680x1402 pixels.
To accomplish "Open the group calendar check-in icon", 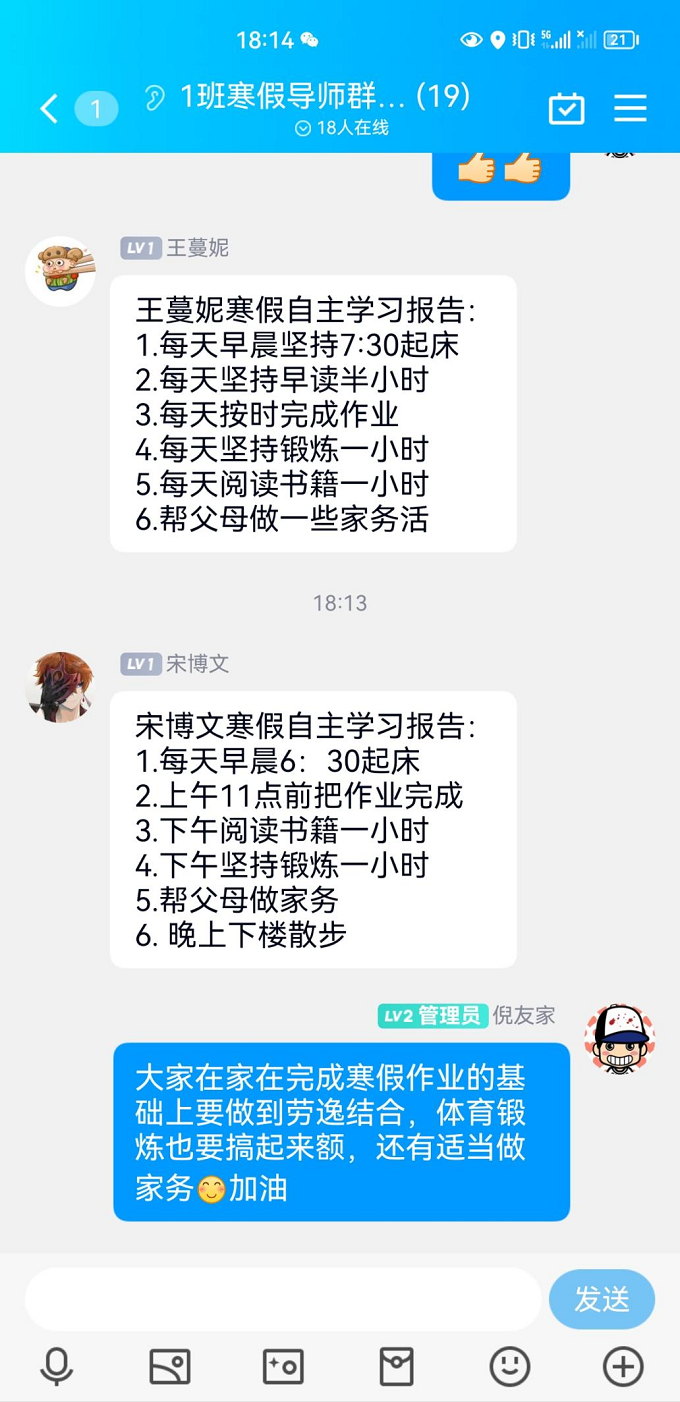I will 566,108.
